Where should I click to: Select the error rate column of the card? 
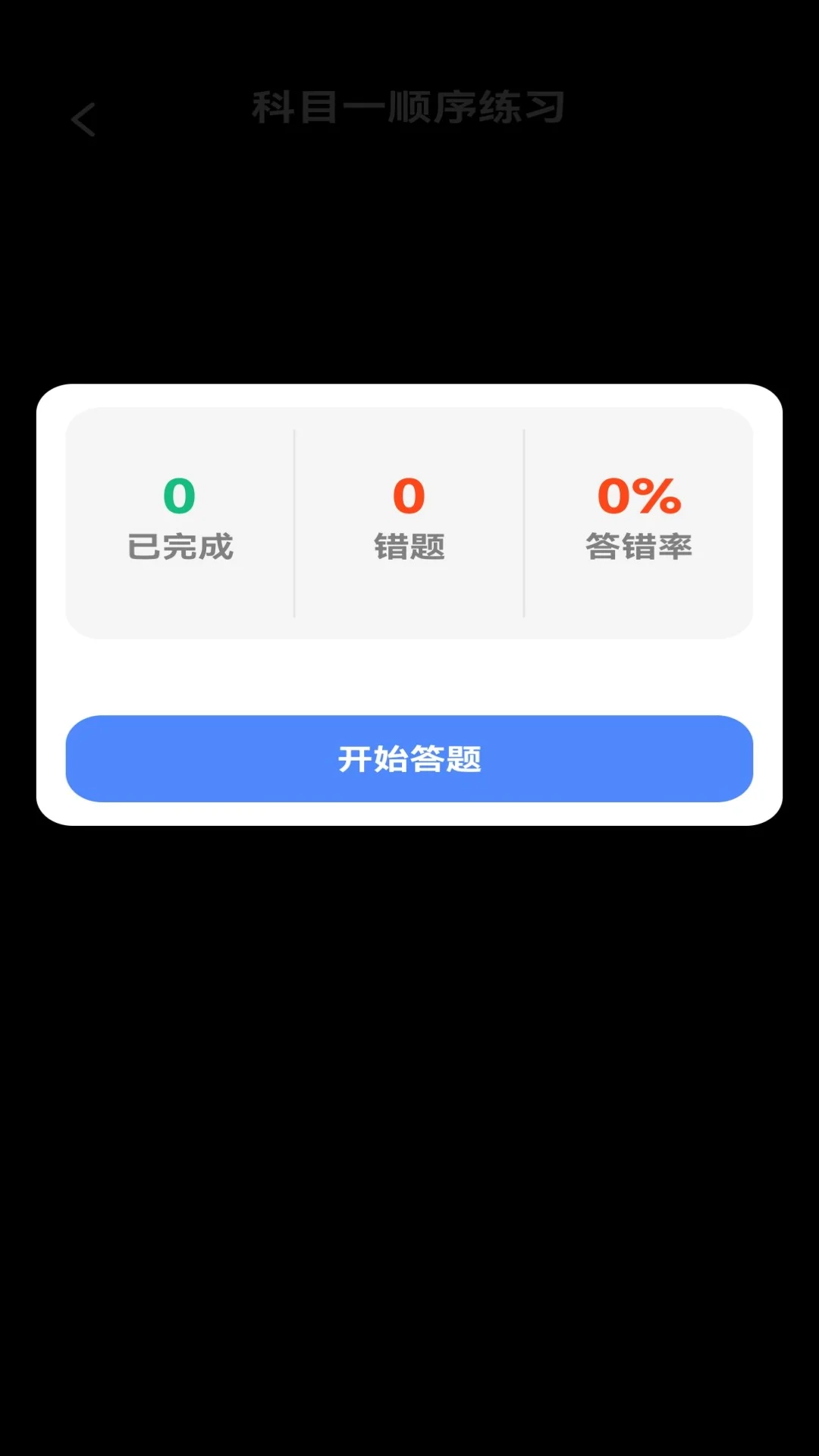coord(641,522)
